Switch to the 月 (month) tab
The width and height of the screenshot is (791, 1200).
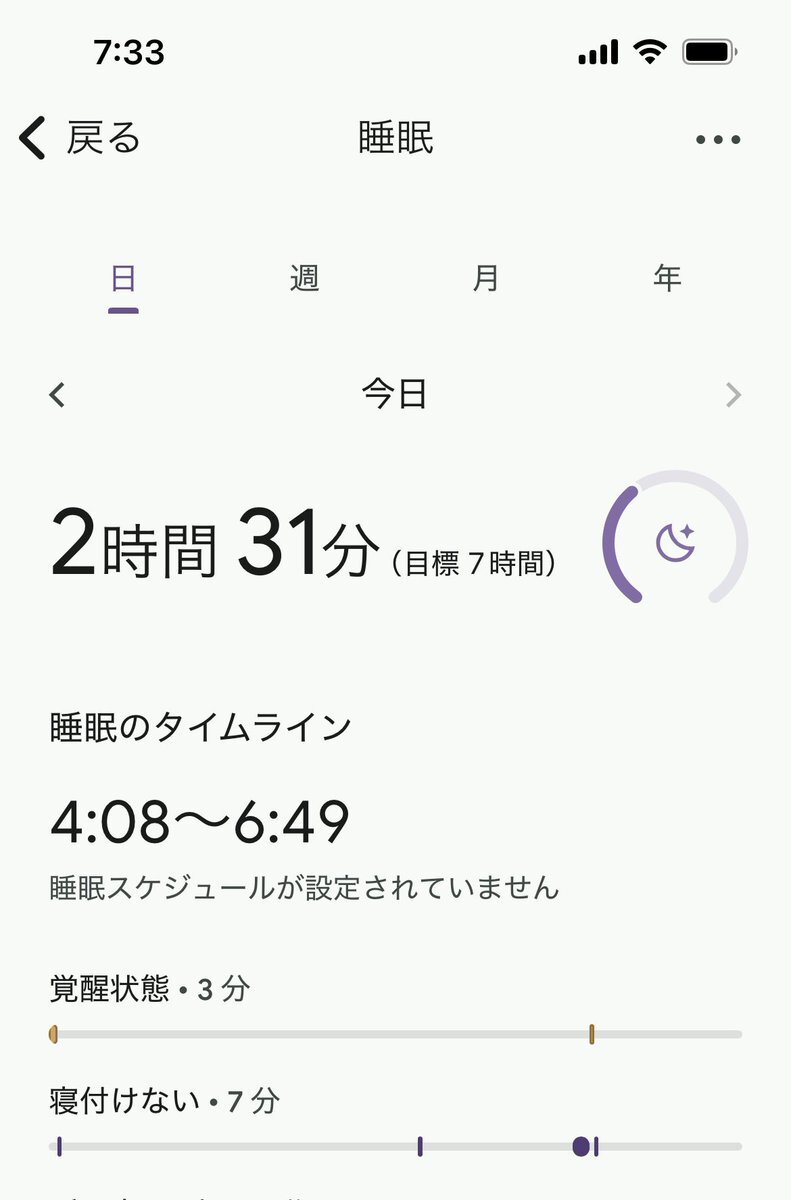[x=486, y=278]
